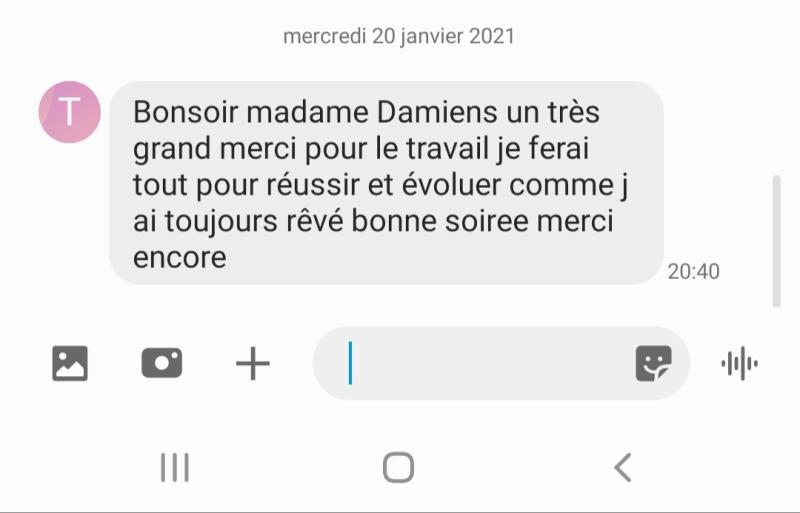Focus the message text field
Viewport: 800px width, 513px height.
[x=480, y=363]
